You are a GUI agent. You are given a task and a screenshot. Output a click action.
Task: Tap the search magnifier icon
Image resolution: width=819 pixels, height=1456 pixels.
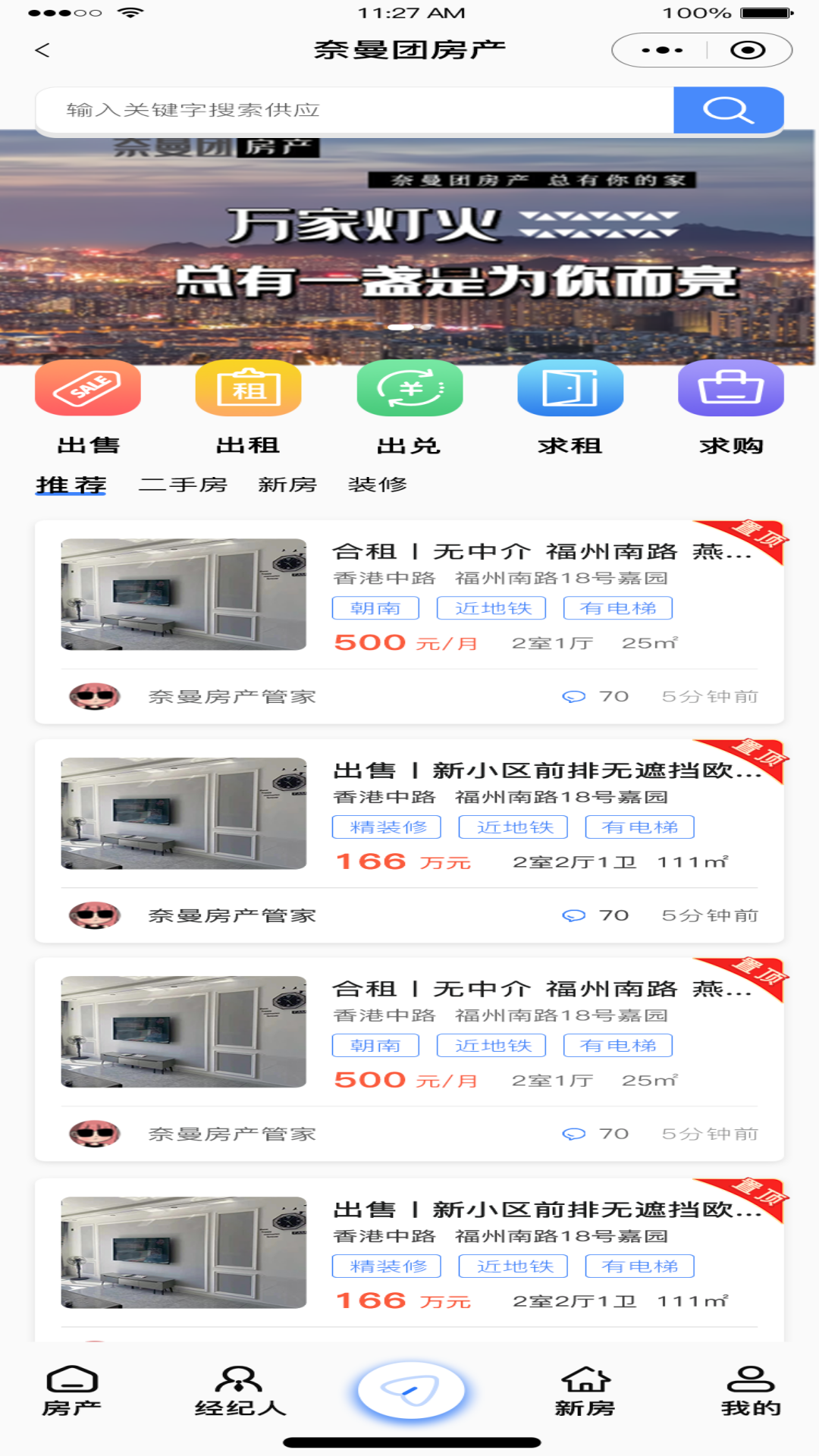tap(727, 110)
